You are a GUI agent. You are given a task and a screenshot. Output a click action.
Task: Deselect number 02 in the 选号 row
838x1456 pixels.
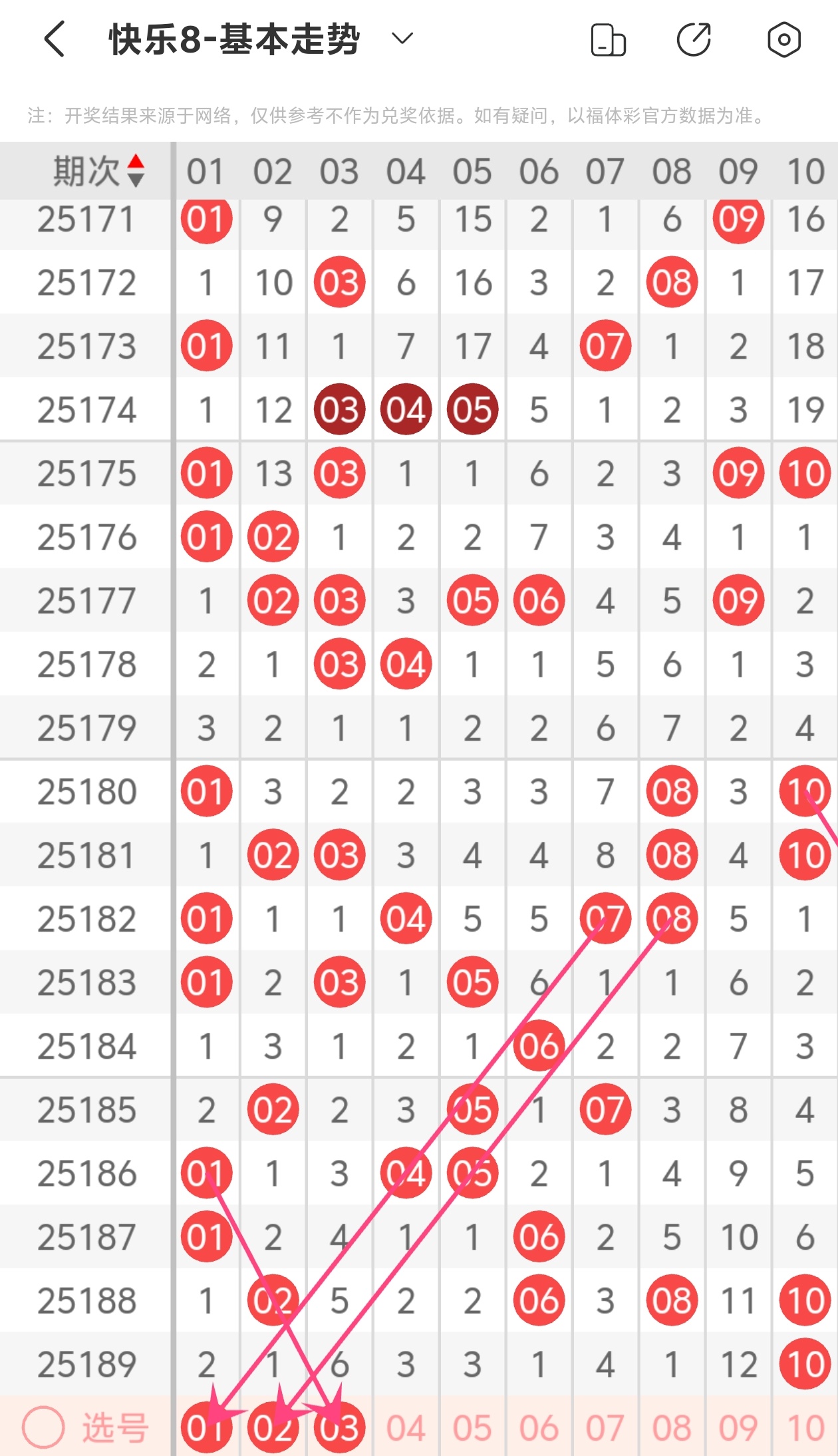[273, 1427]
